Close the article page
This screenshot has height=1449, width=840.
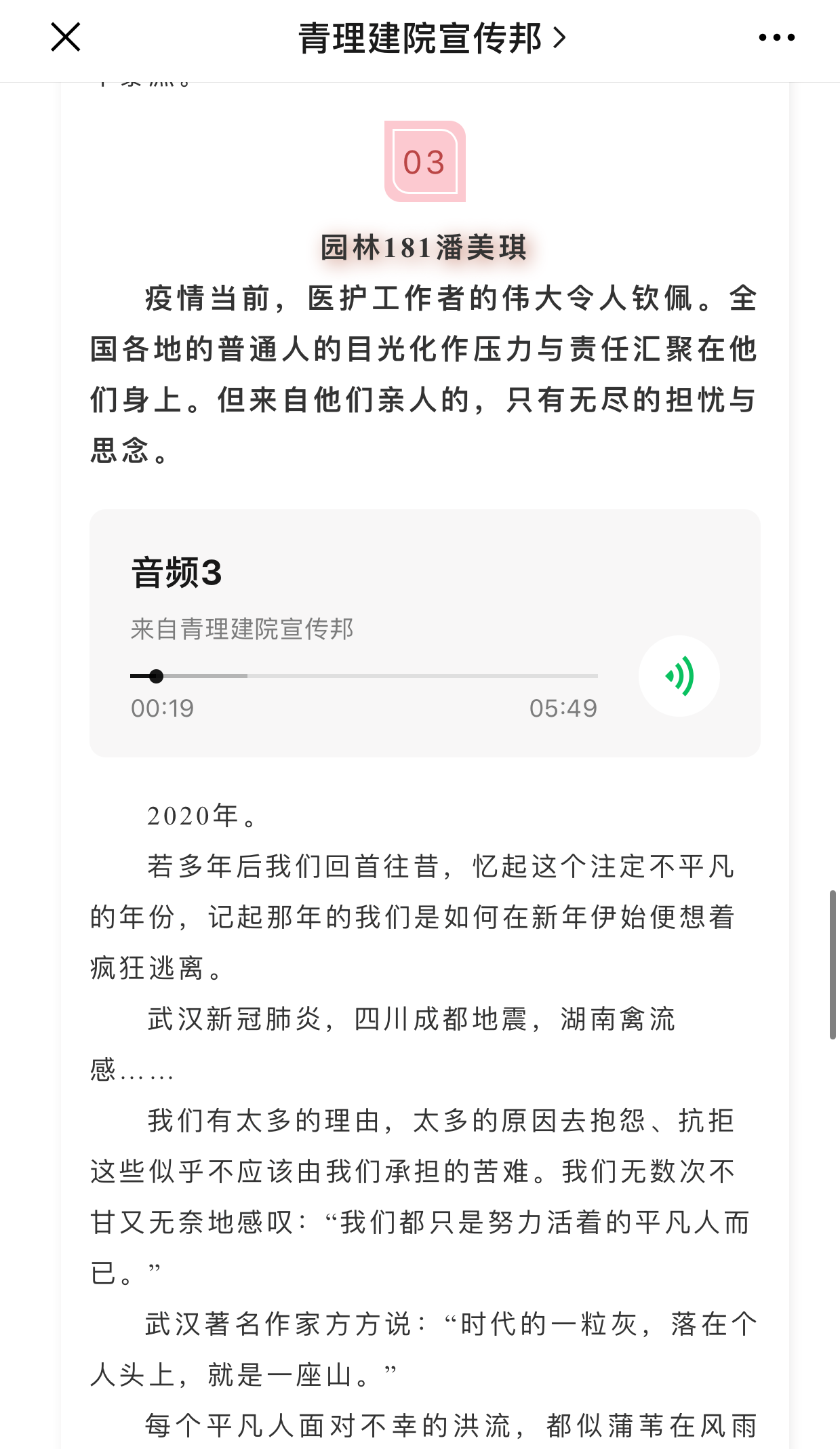coord(66,37)
